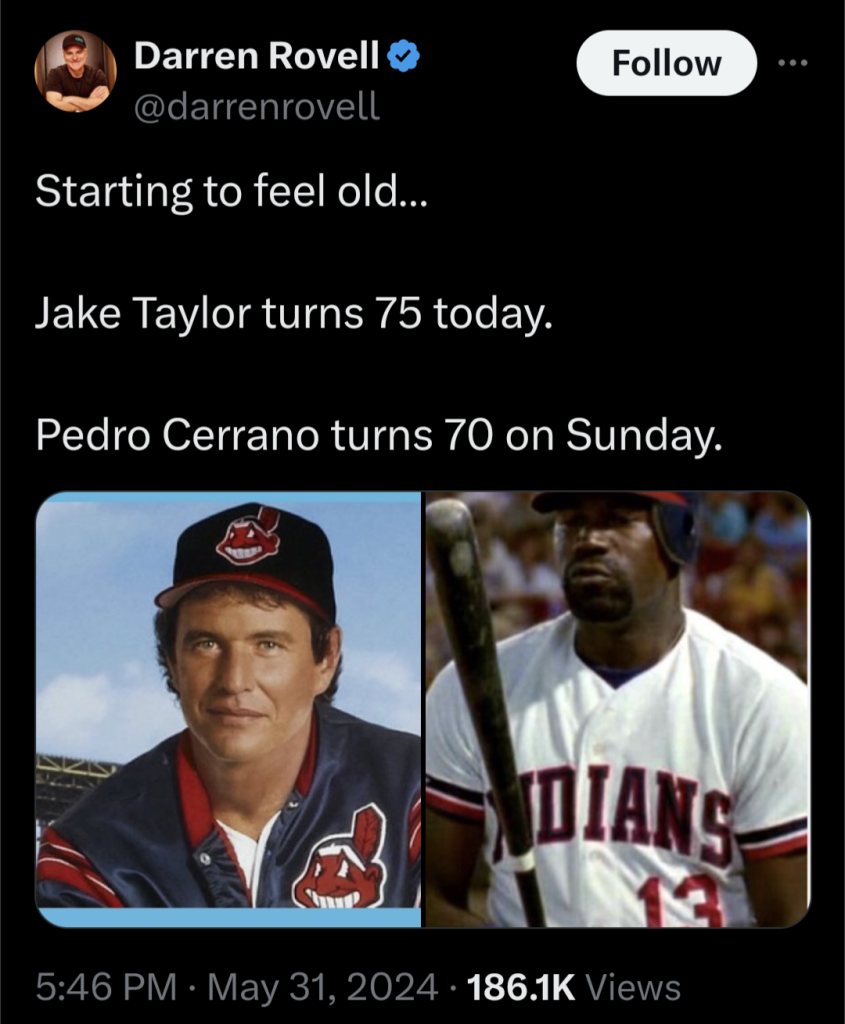Open Darren Rovell's profile picture

pyautogui.click(x=75, y=71)
